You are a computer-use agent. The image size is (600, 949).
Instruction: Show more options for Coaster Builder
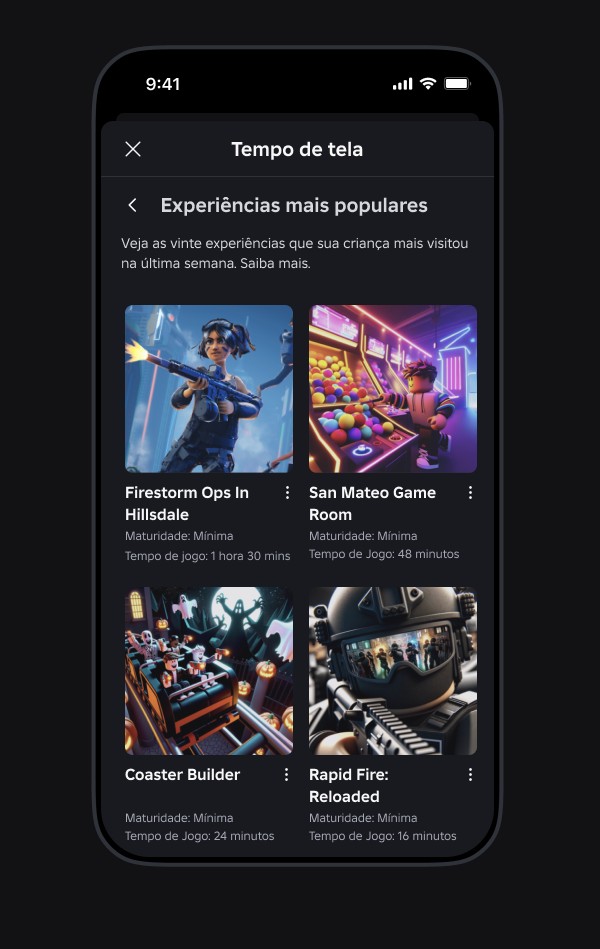287,775
